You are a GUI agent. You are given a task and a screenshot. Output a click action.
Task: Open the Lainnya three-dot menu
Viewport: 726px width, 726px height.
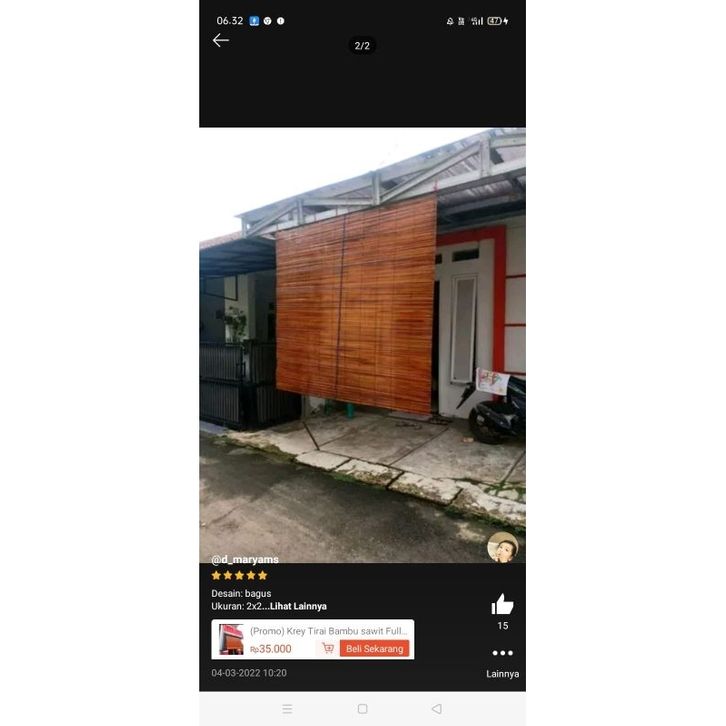[x=502, y=653]
